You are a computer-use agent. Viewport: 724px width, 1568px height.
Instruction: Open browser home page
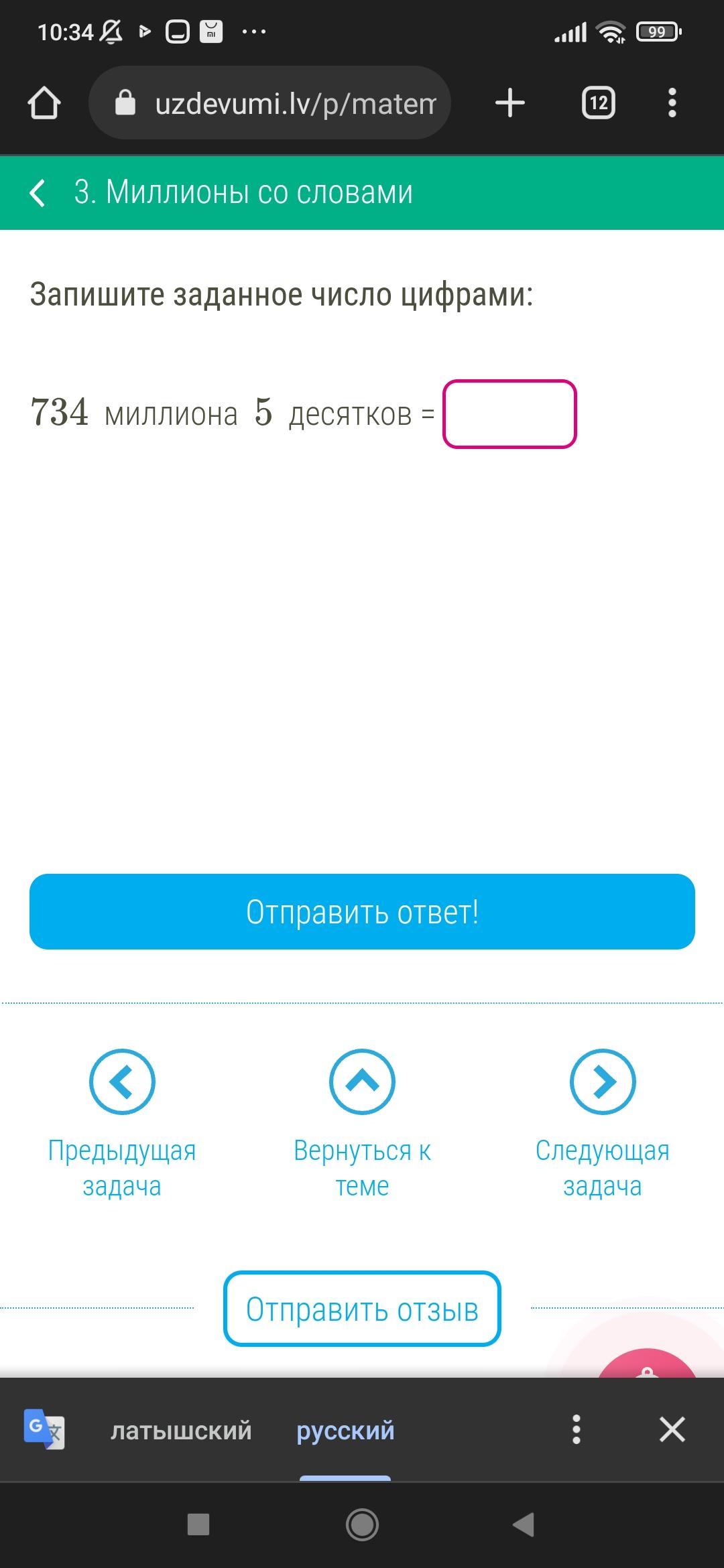(44, 103)
